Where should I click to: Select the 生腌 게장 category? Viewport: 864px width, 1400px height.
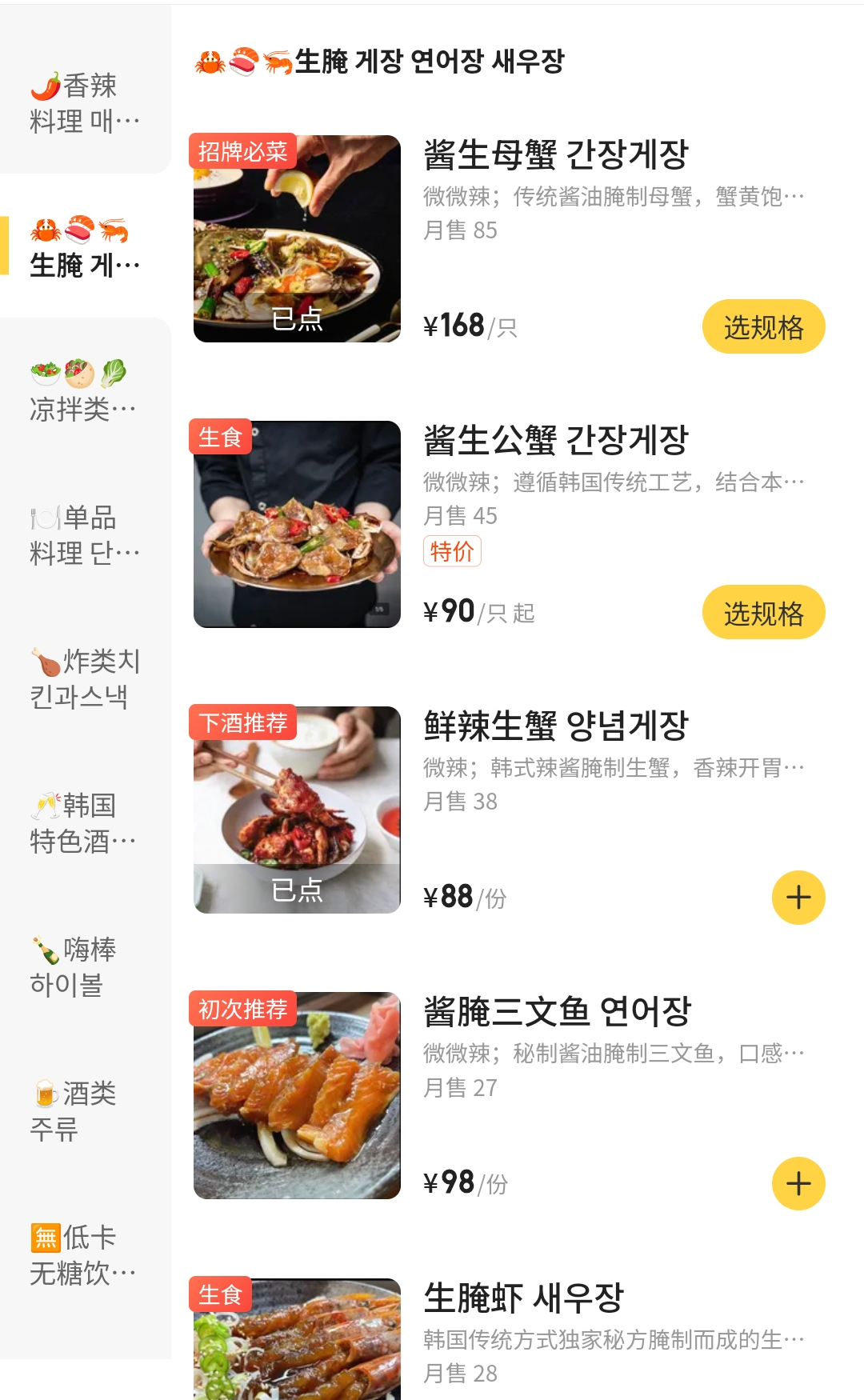(x=85, y=246)
